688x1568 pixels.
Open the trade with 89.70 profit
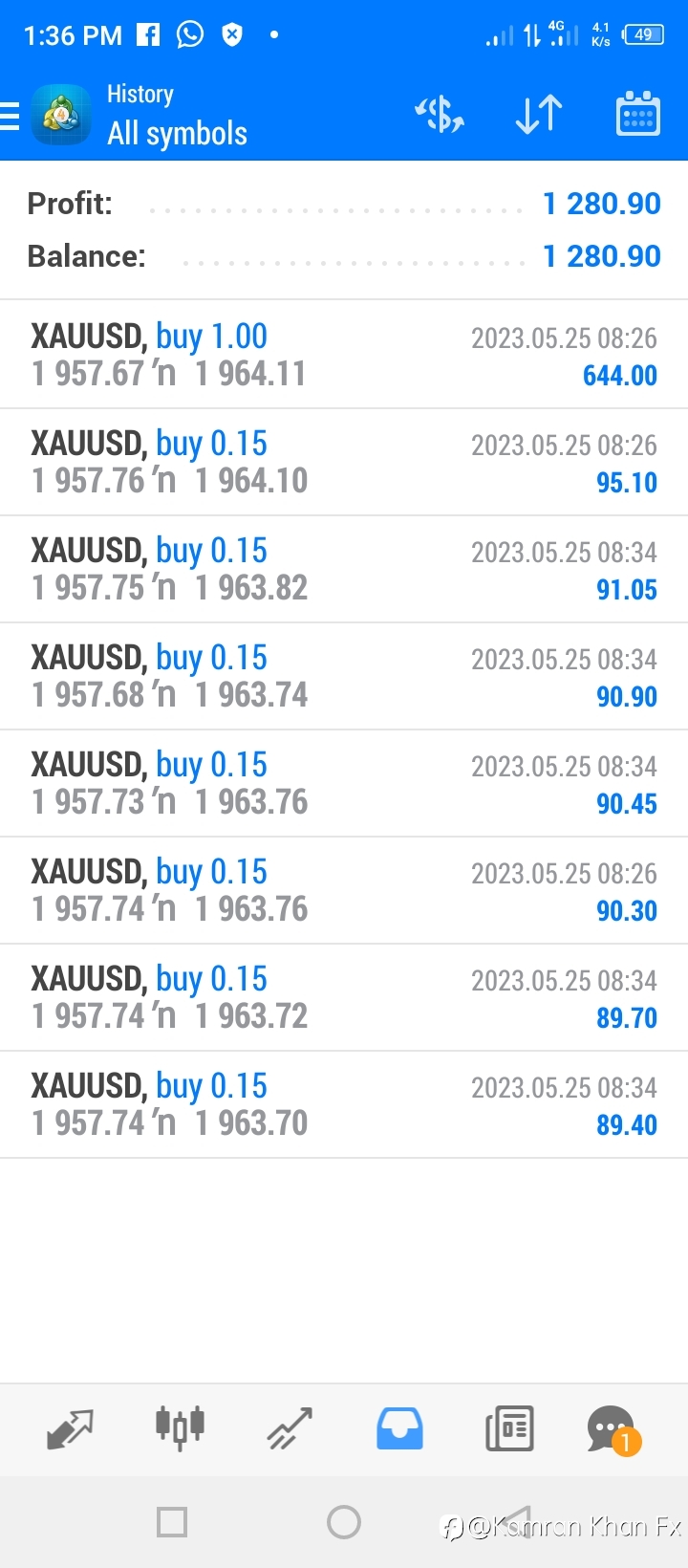[344, 997]
